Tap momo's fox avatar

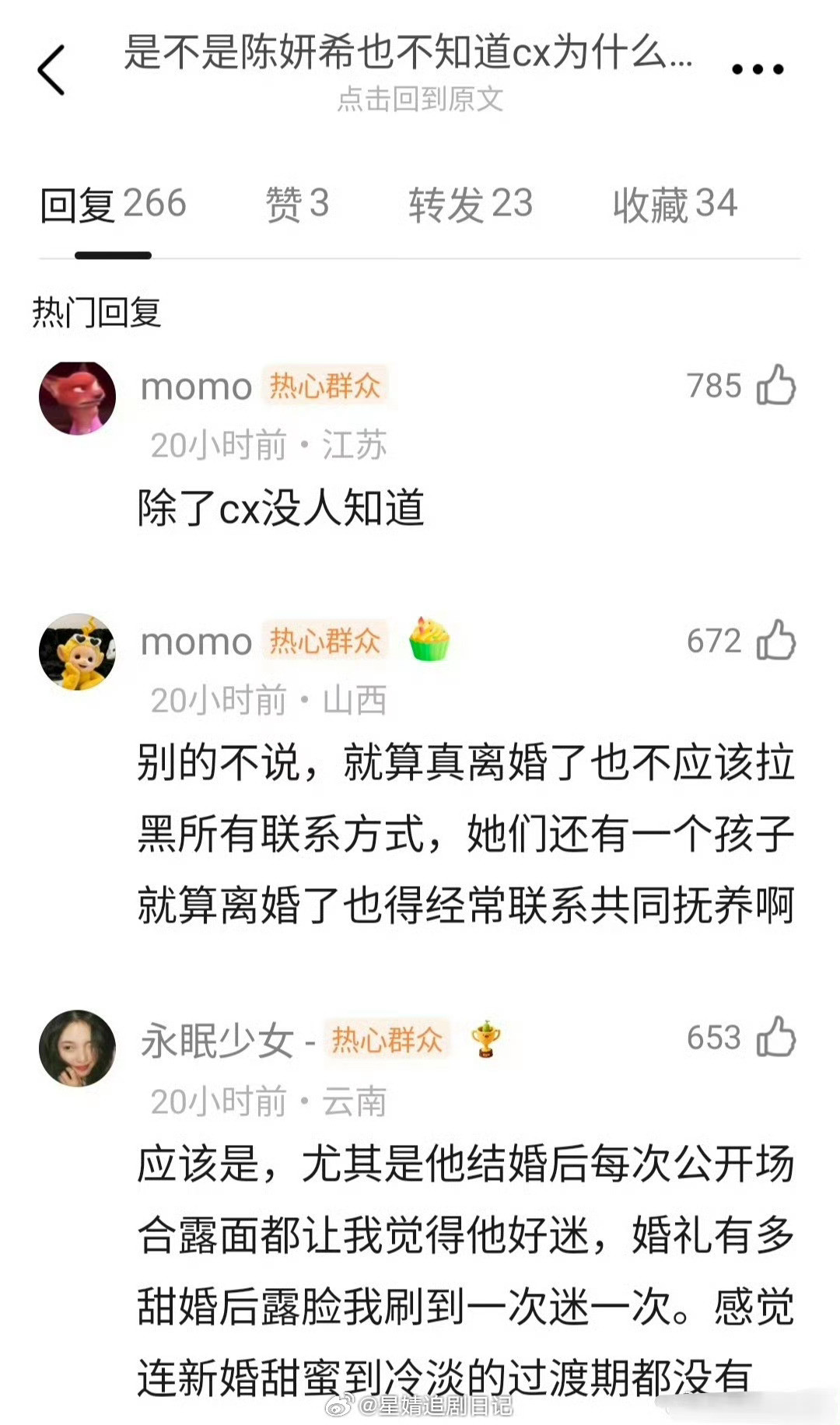click(78, 398)
